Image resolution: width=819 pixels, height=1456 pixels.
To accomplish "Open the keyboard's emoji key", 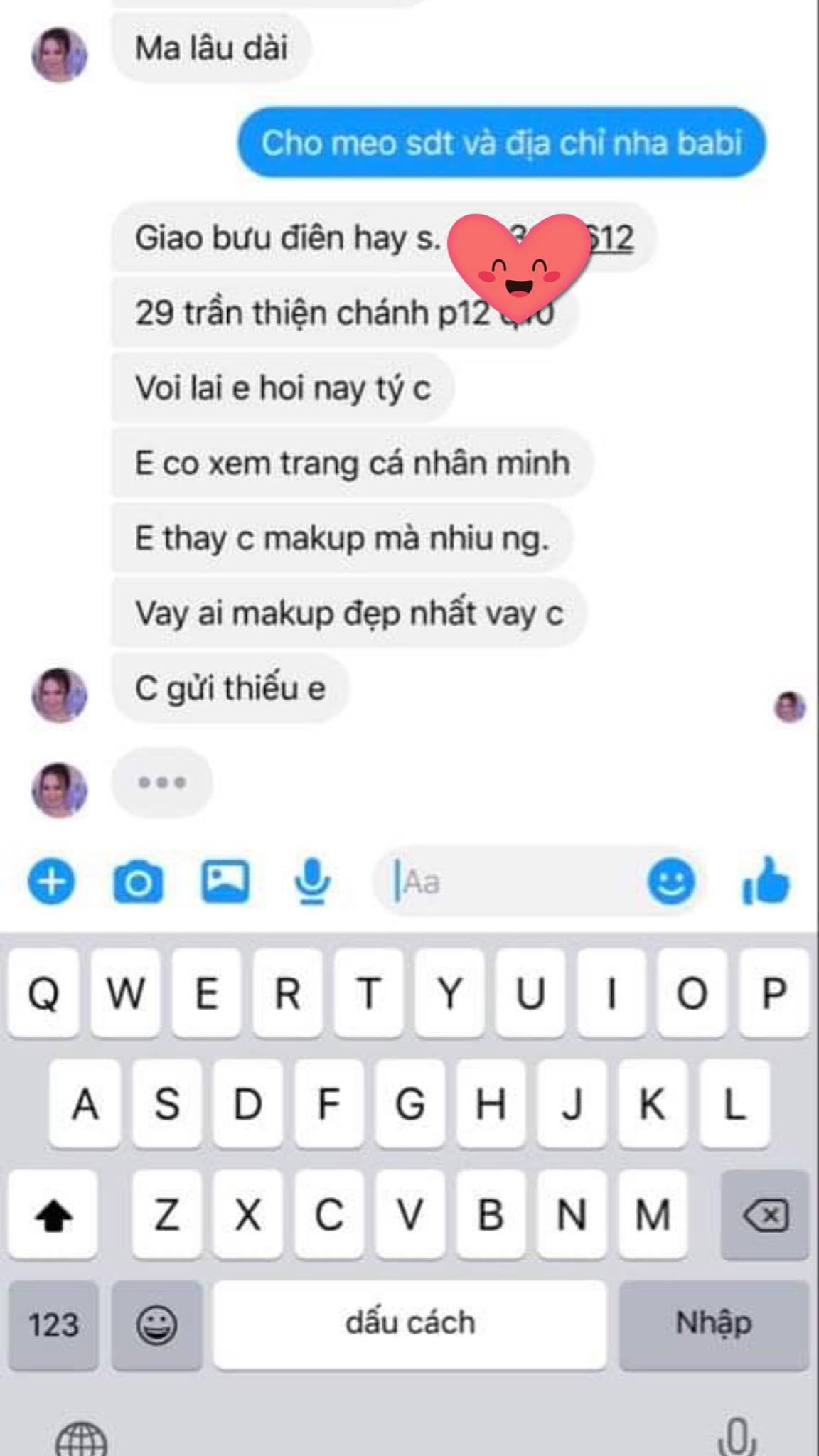I will tap(156, 1325).
